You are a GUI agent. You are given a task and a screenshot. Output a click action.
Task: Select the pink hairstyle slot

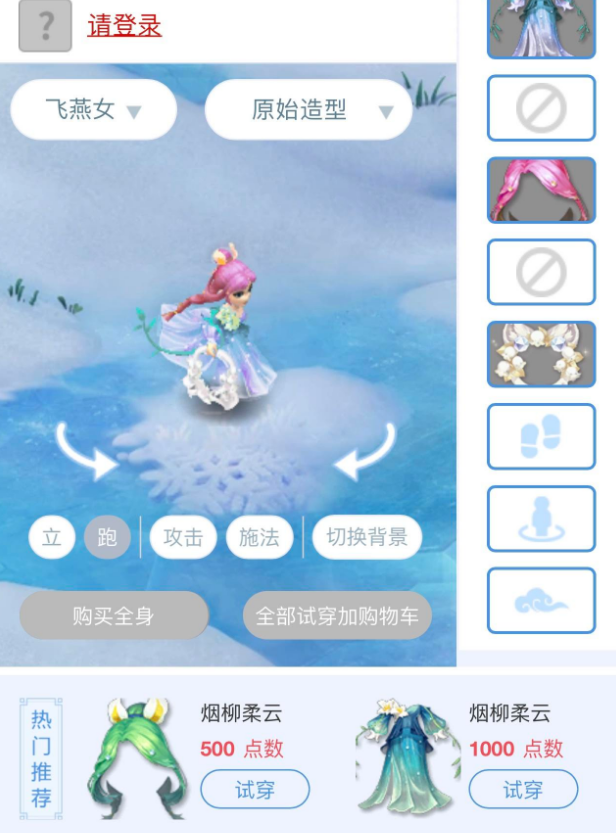click(x=541, y=190)
